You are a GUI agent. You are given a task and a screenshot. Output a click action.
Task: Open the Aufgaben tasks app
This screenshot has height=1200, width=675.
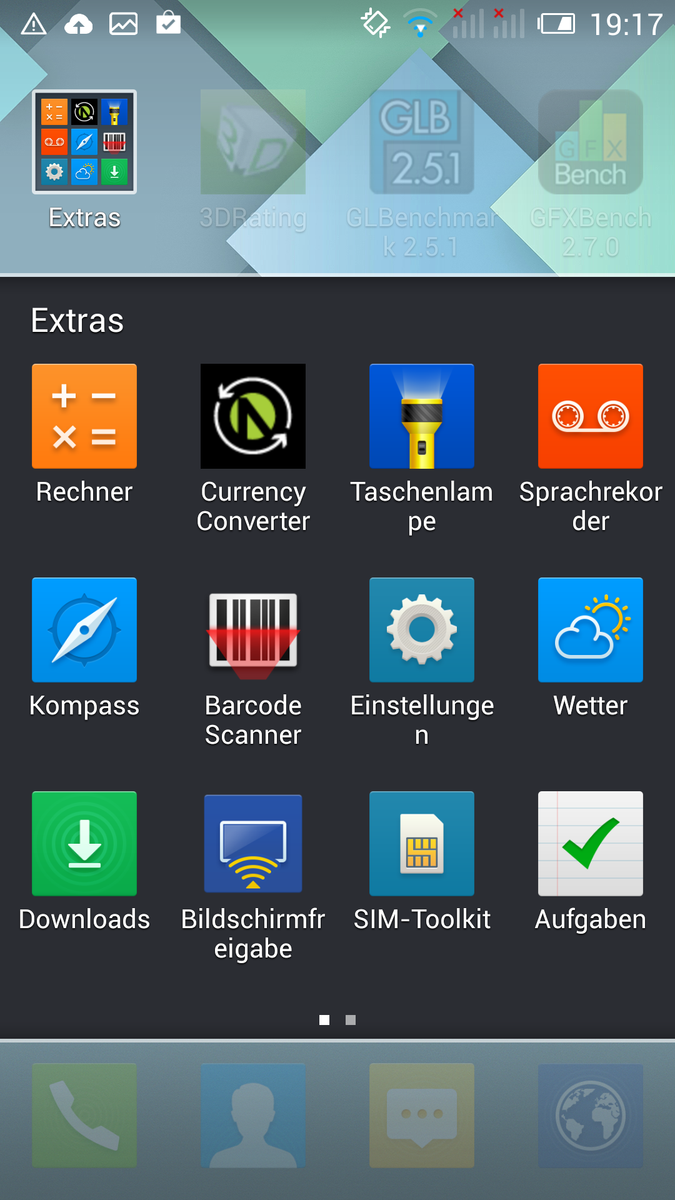[x=590, y=844]
